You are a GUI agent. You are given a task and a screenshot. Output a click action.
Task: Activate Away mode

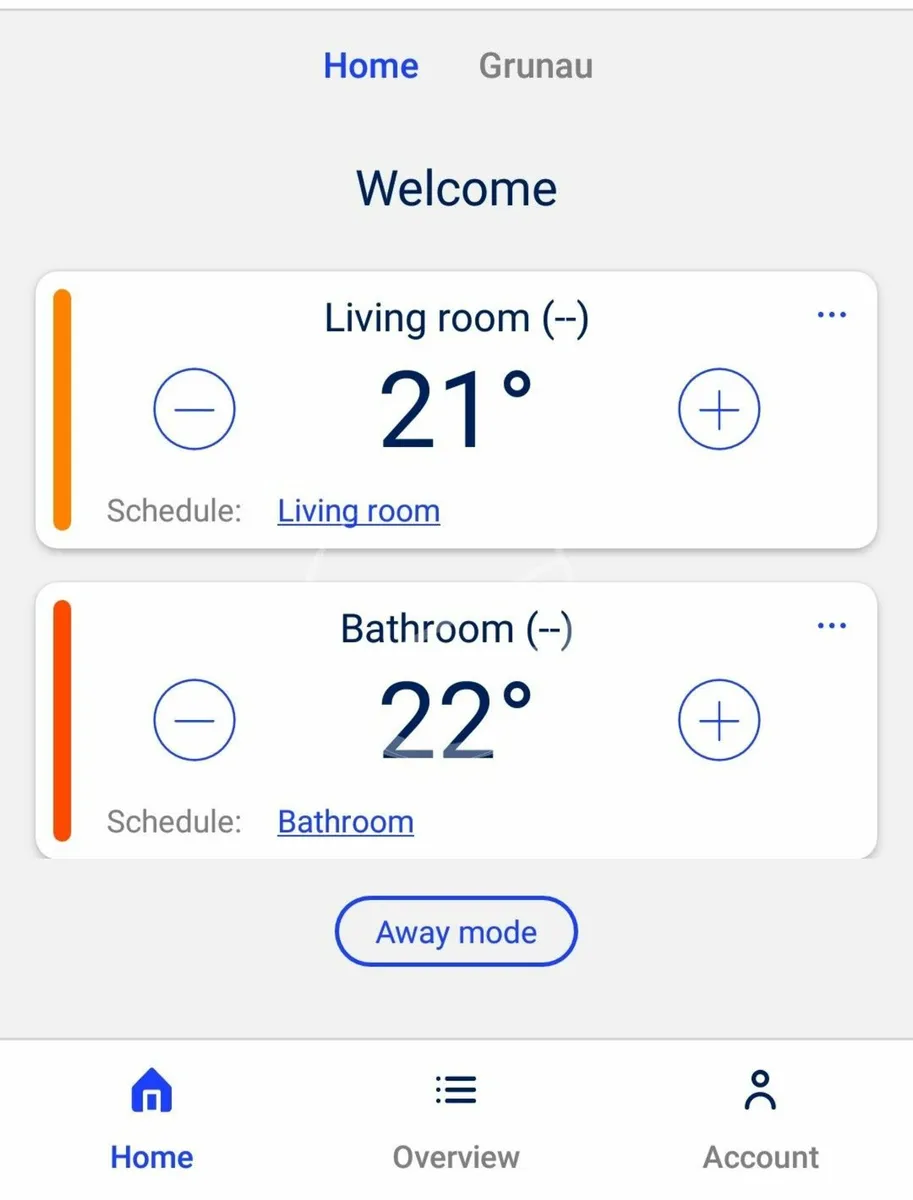(x=456, y=932)
